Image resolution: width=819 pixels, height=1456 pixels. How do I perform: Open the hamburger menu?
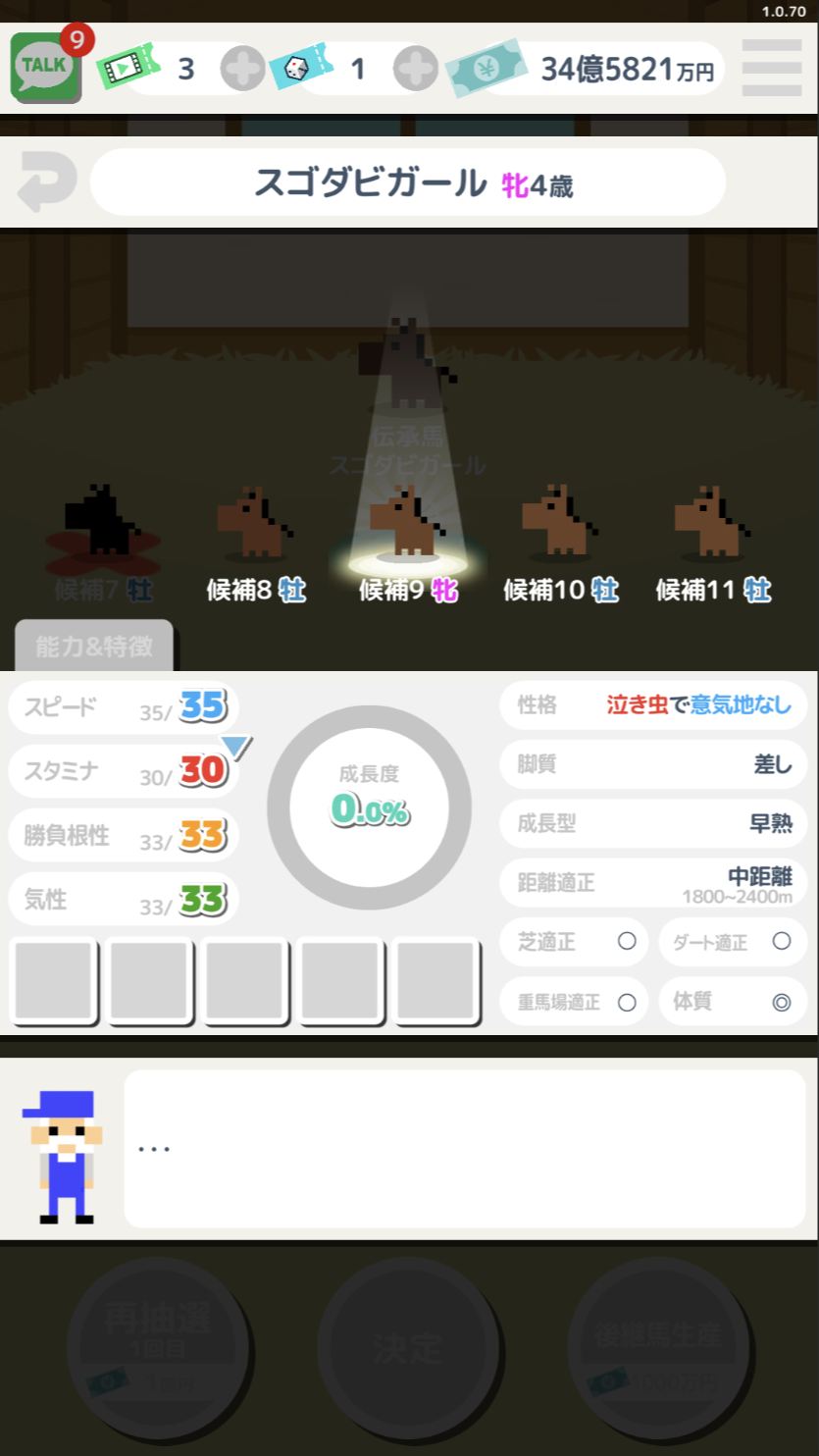(x=771, y=69)
